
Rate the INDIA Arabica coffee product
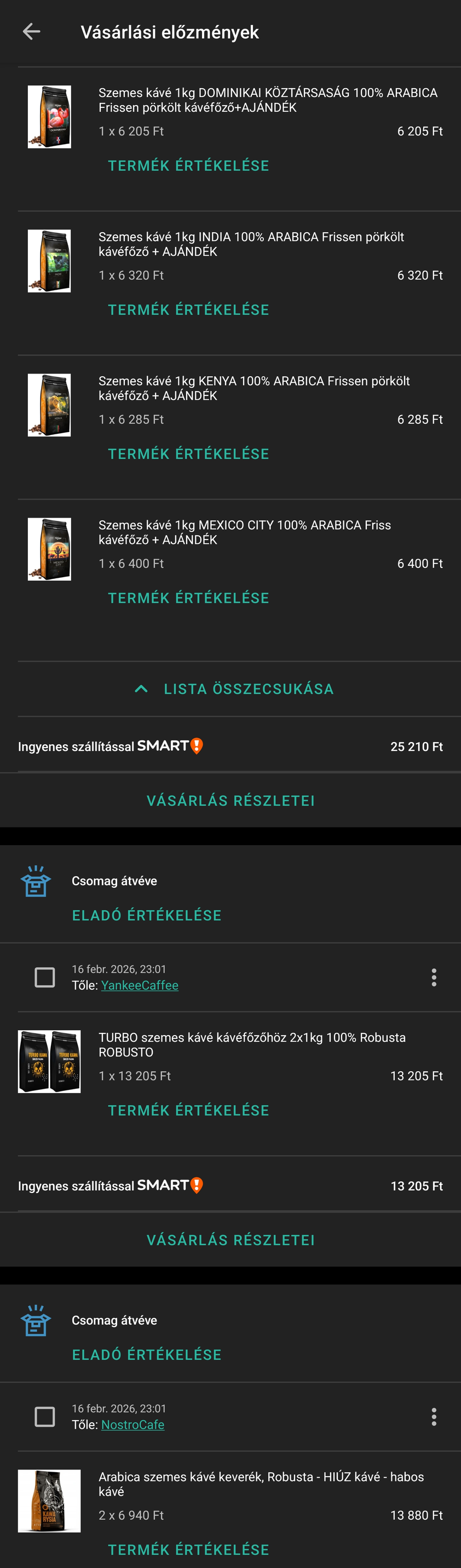point(188,310)
